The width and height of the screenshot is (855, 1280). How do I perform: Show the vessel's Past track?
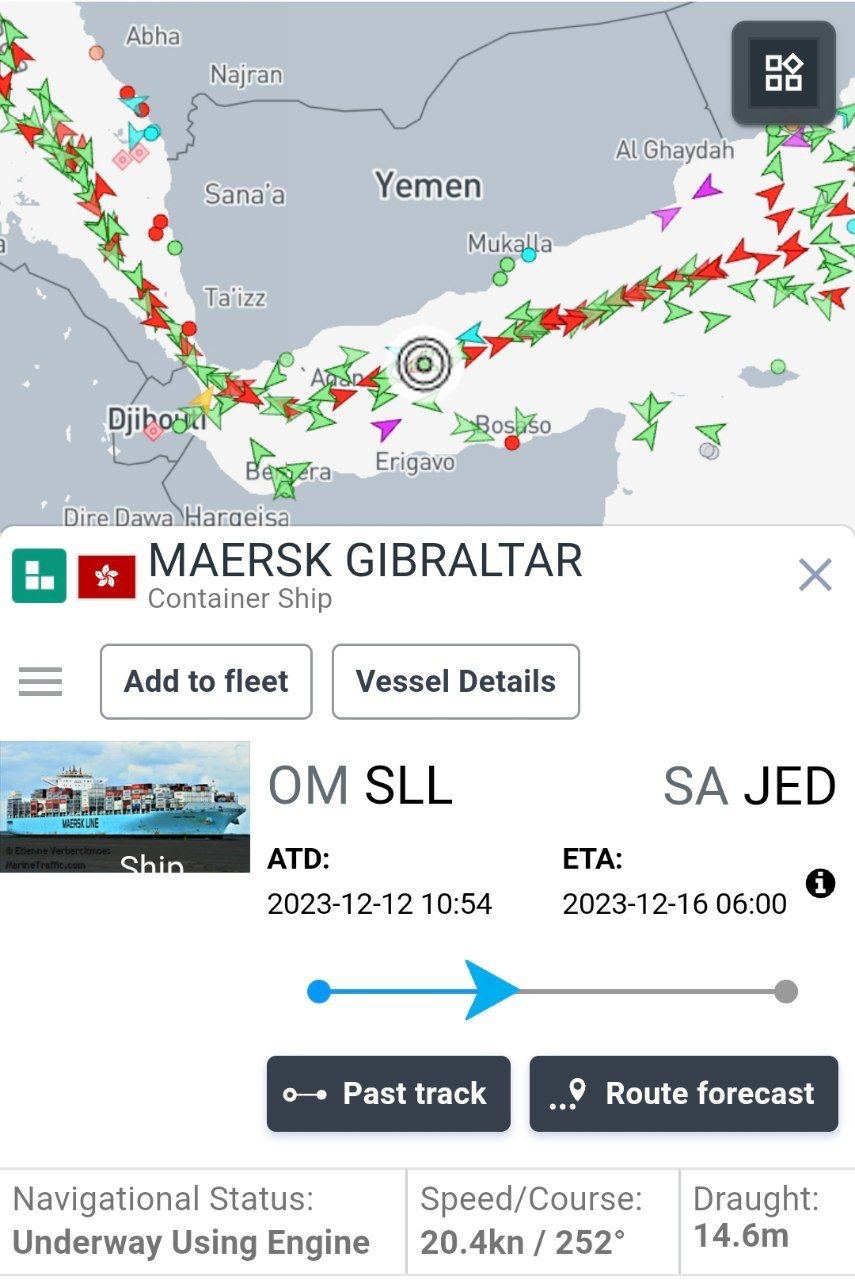click(388, 1094)
